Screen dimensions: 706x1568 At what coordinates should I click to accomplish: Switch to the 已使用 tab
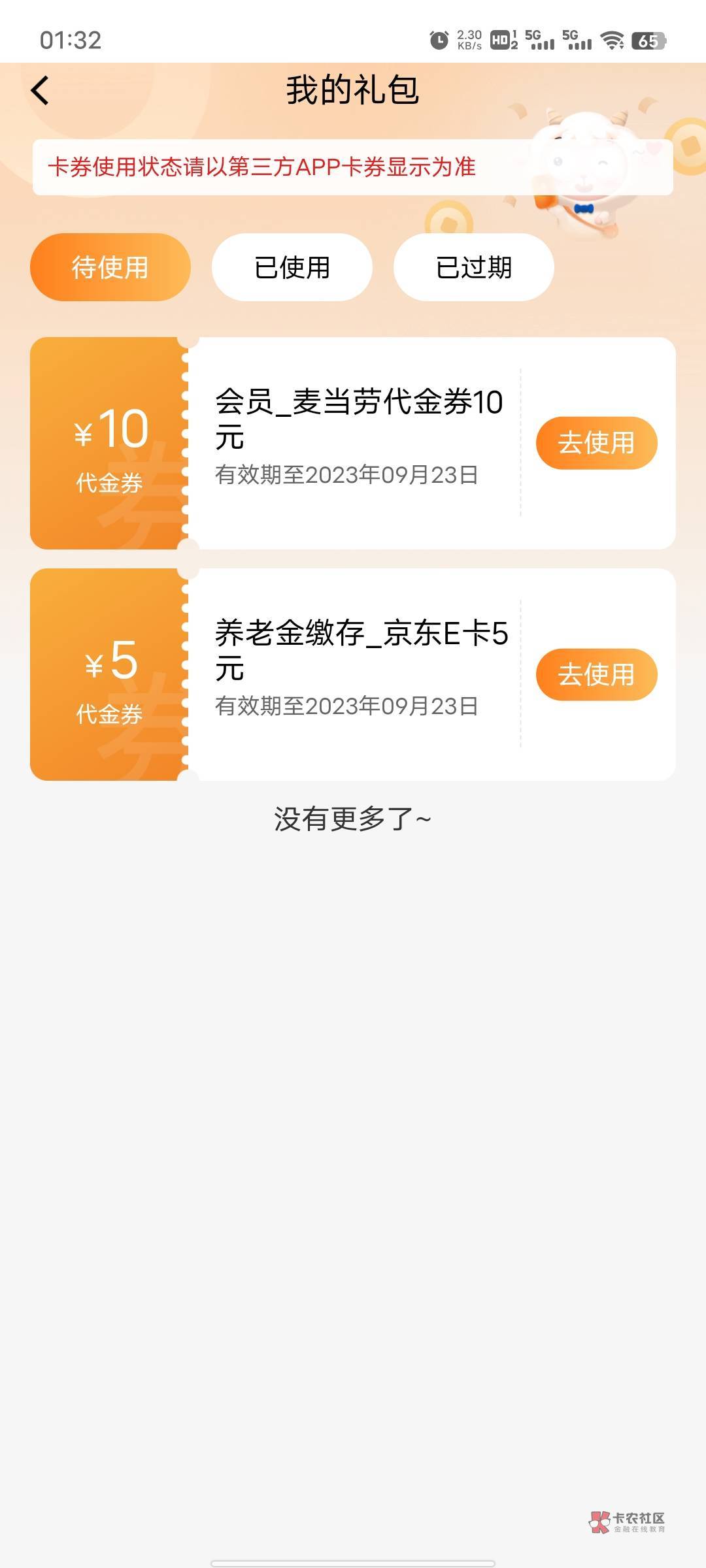click(x=292, y=267)
